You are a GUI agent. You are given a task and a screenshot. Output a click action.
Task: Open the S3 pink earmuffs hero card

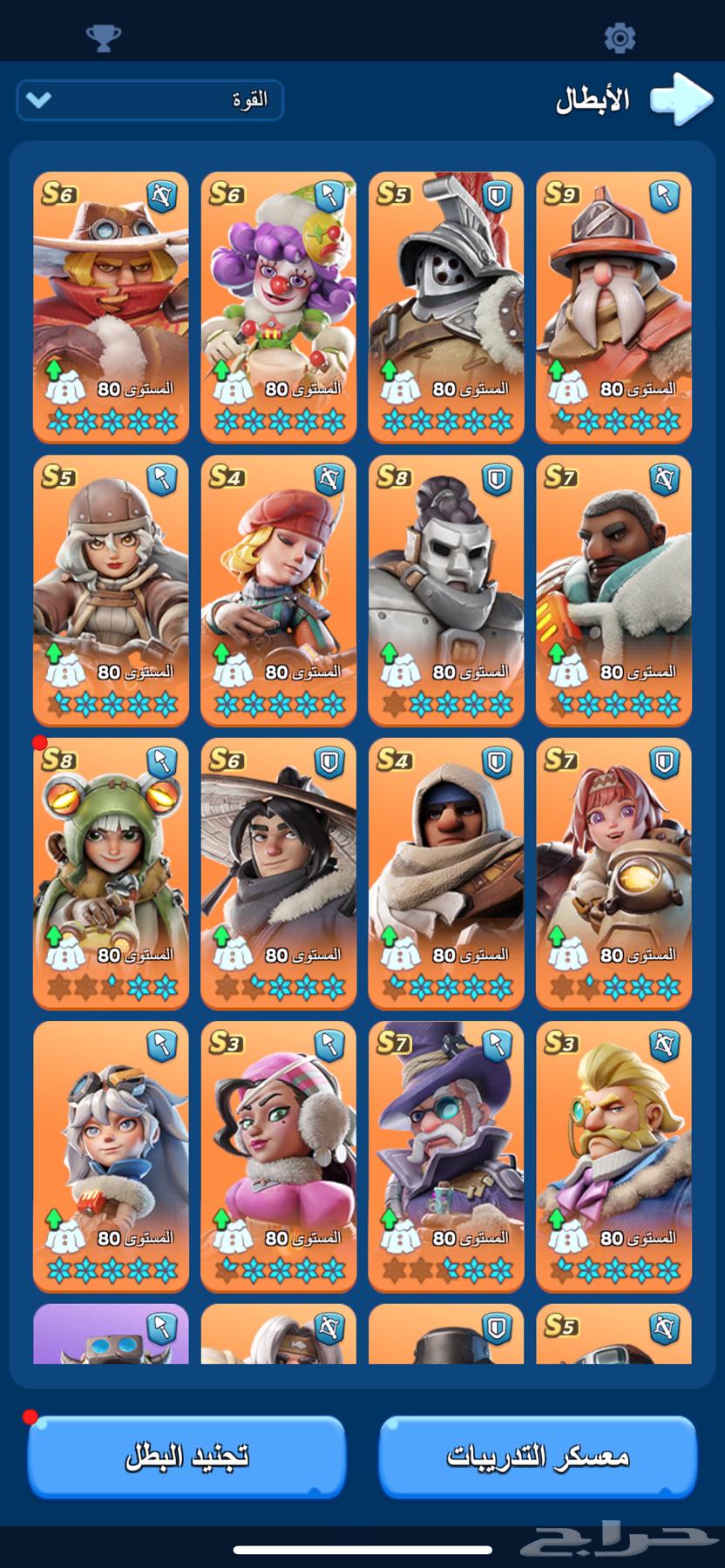(x=279, y=1156)
